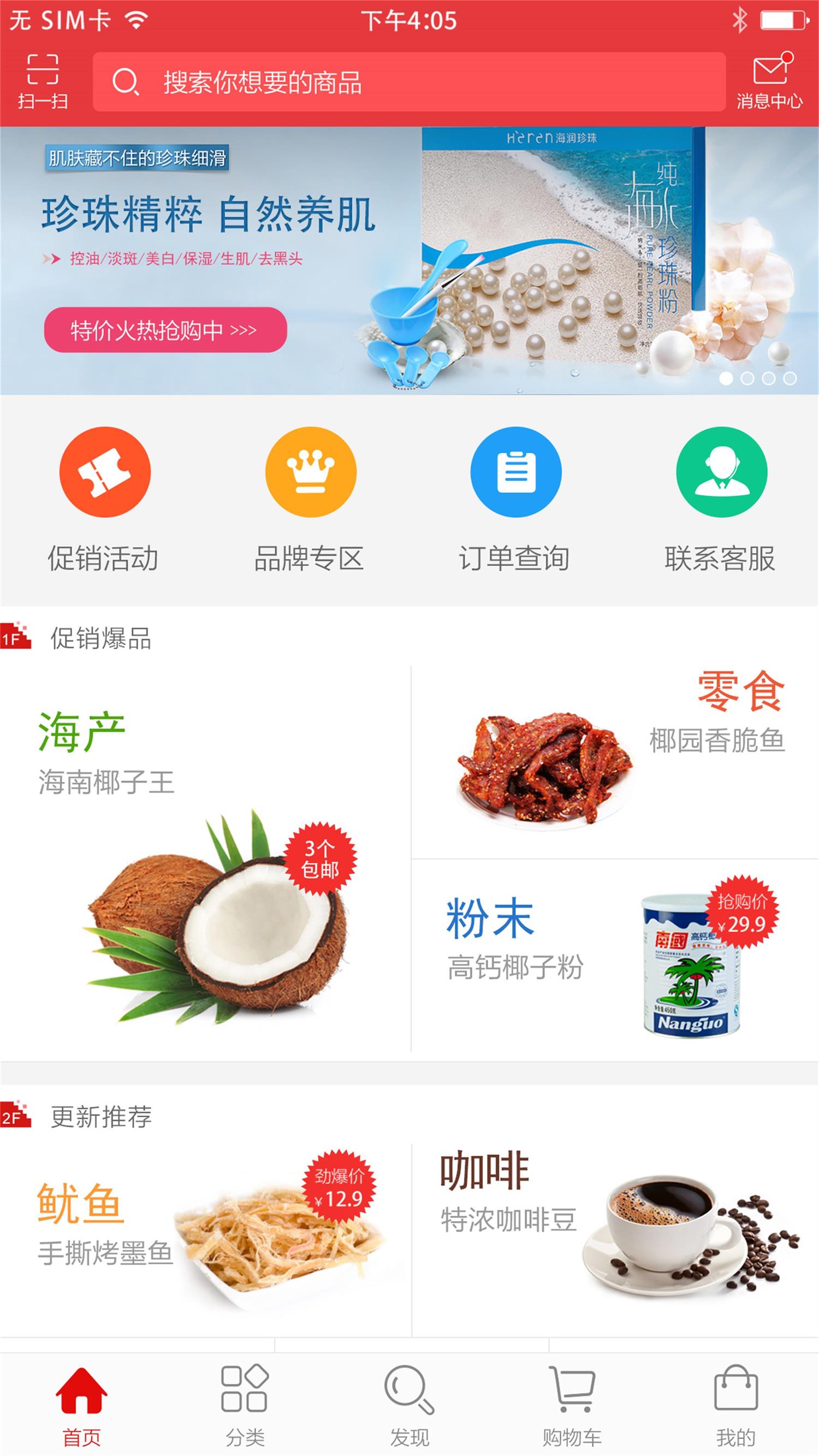This screenshot has height=1456, width=819.
Task: Open the 扫一扫 scan function
Action: [43, 81]
